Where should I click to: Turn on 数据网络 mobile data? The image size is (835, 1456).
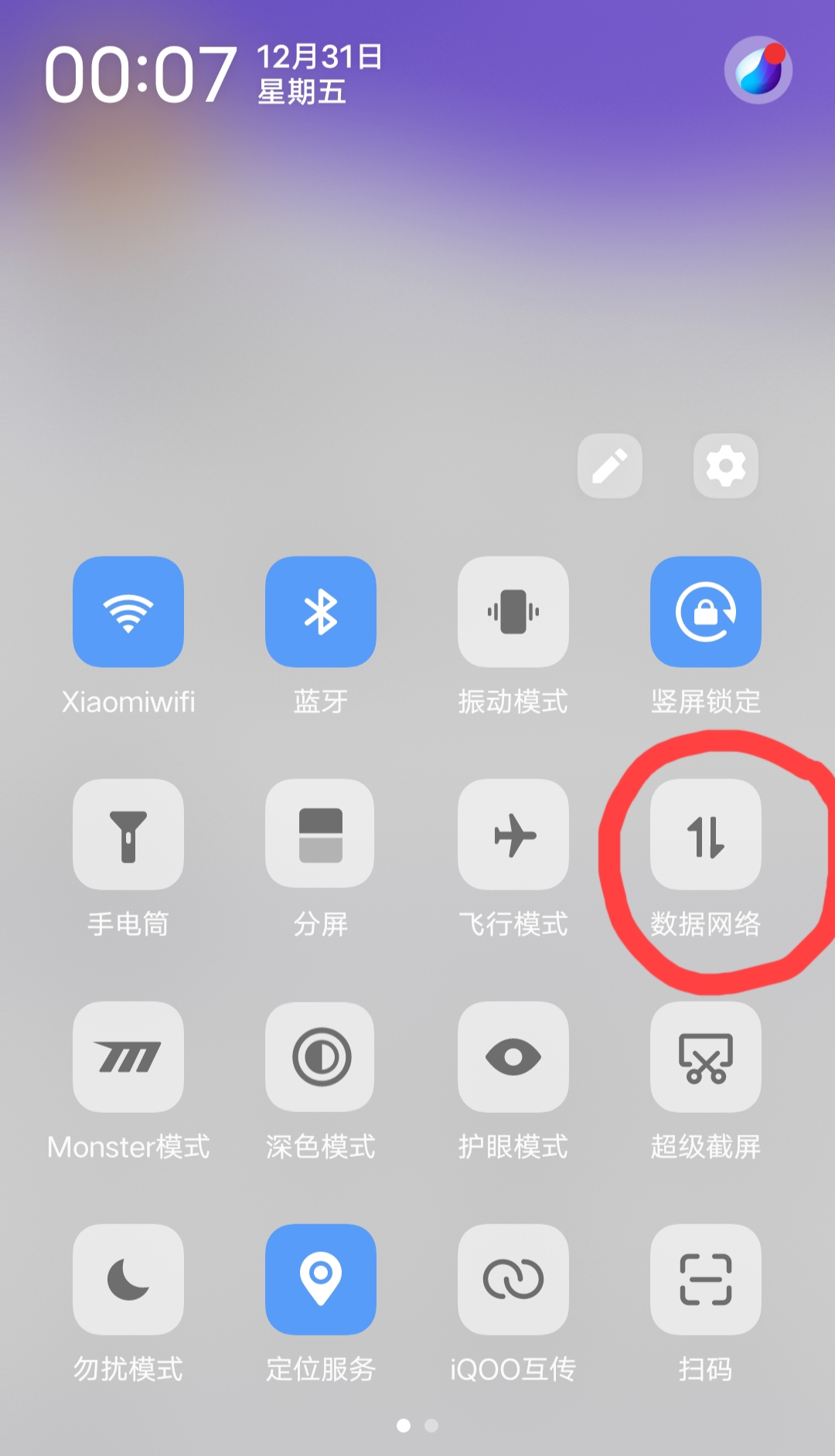(706, 835)
